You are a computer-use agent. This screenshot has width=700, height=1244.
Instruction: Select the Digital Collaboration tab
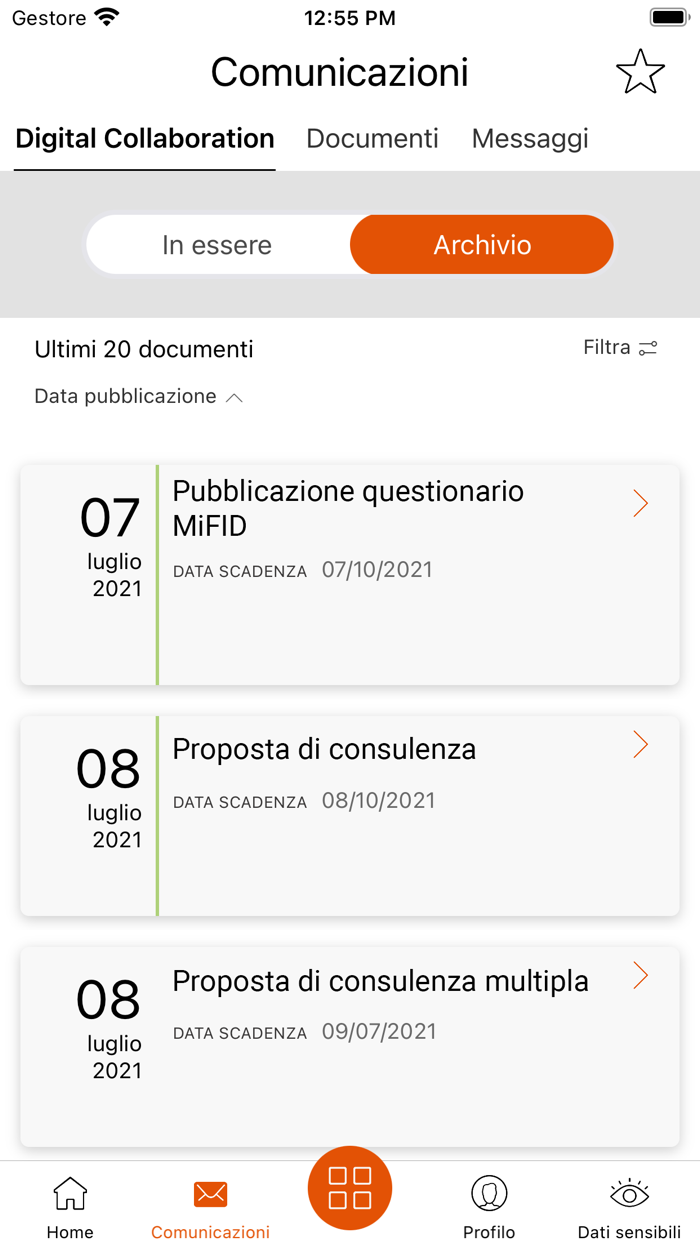[x=145, y=139]
